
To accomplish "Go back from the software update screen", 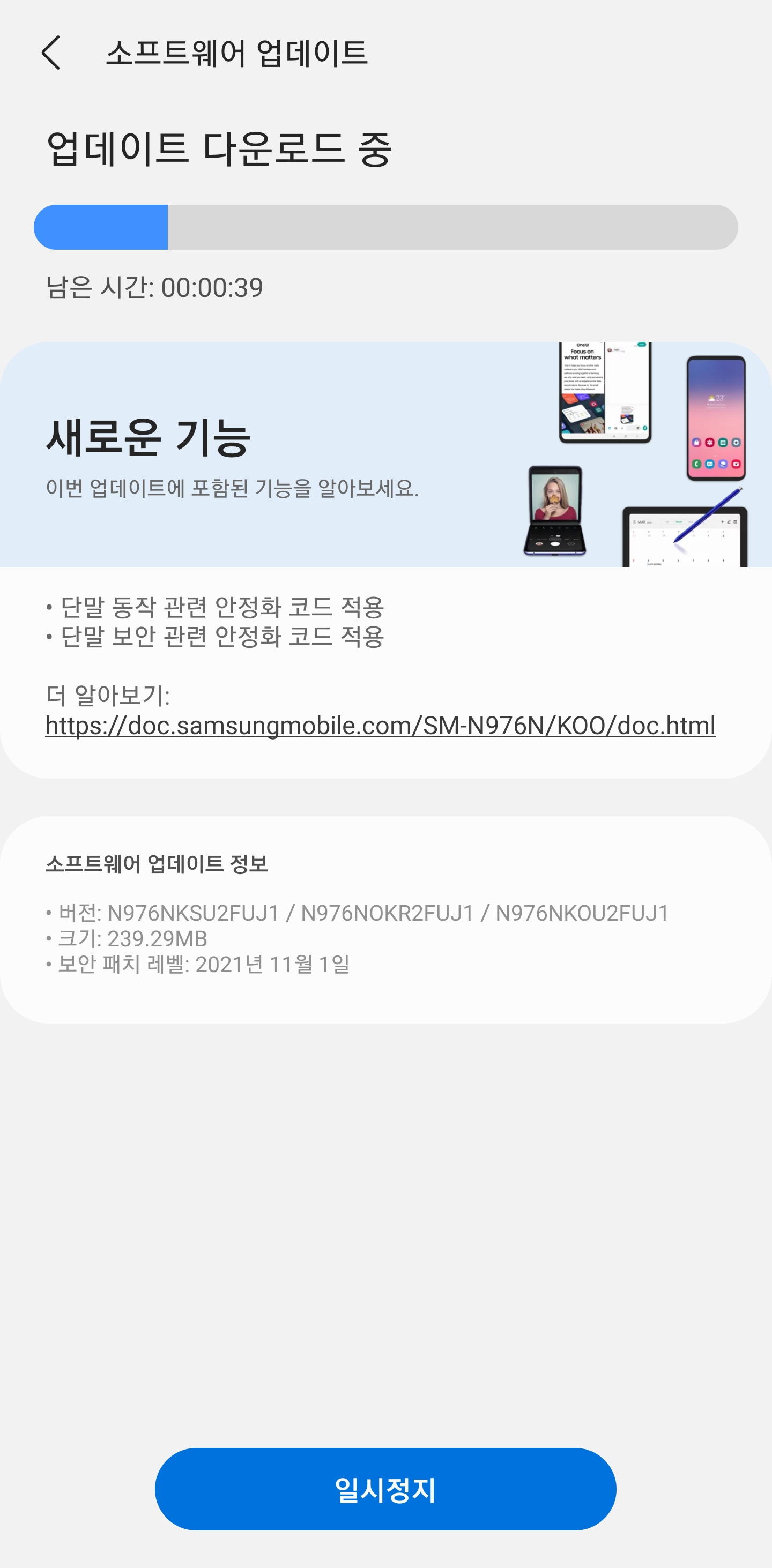I will coord(51,53).
